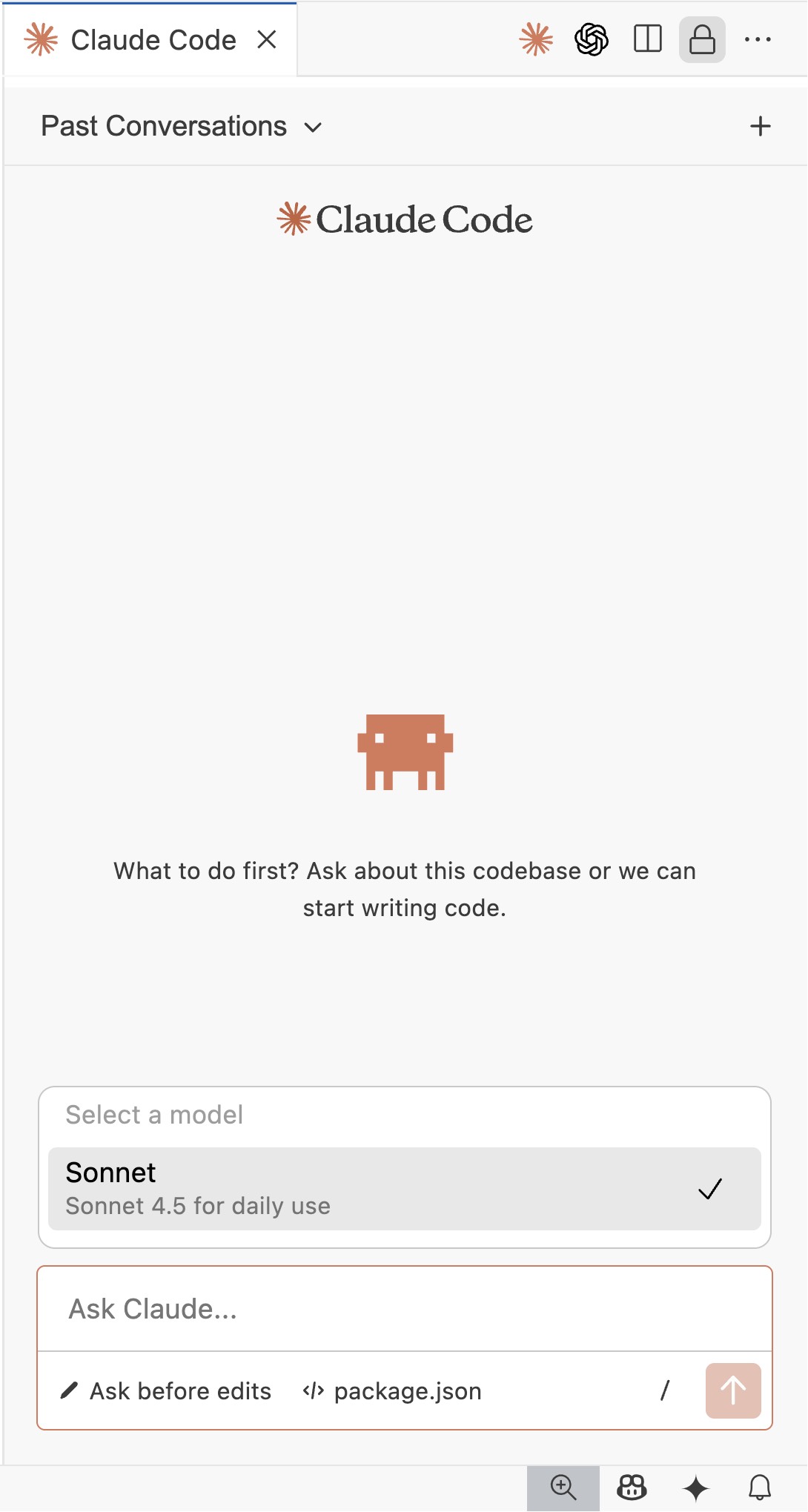Expand the Past Conversations dropdown
This screenshot has height=1512, width=808.
coord(182,127)
